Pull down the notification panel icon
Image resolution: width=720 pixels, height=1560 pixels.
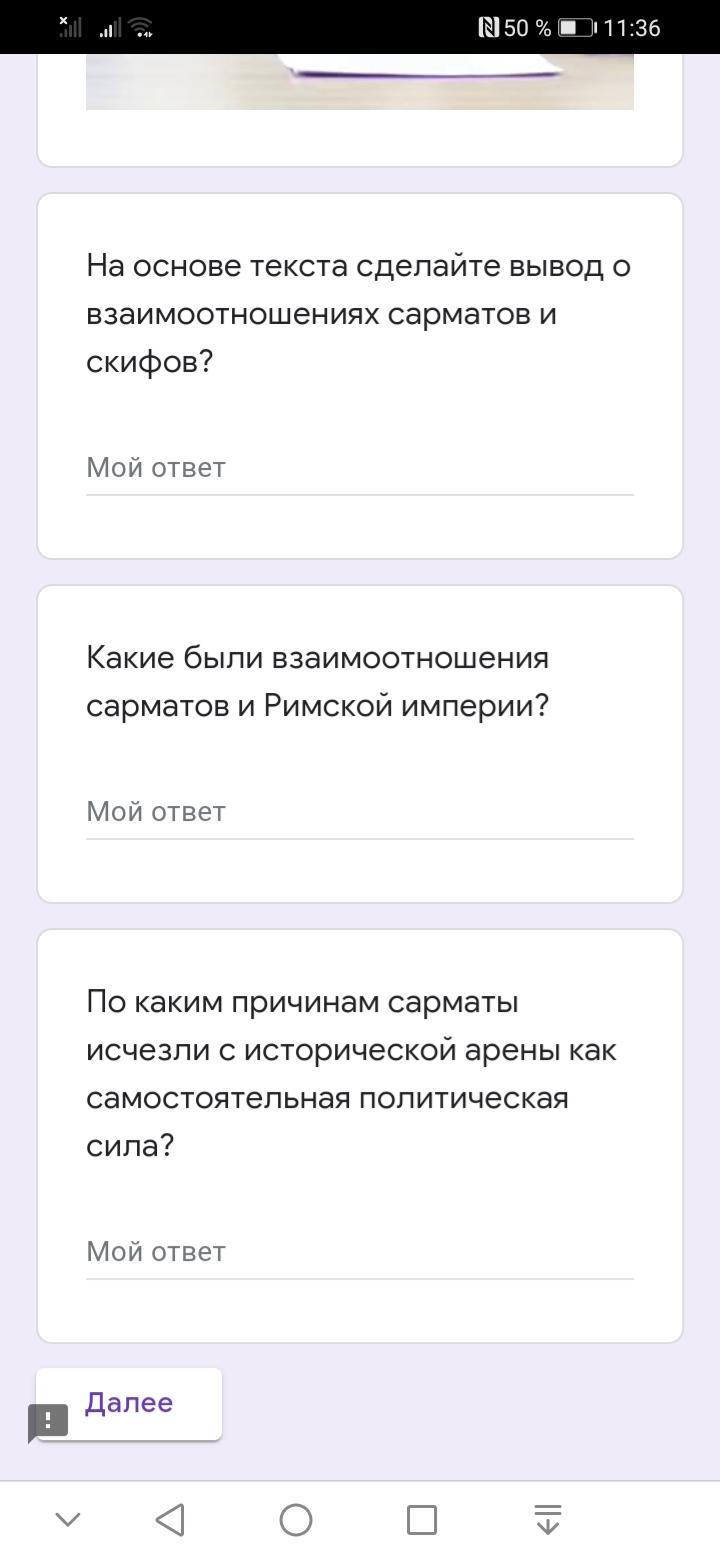tap(547, 1520)
